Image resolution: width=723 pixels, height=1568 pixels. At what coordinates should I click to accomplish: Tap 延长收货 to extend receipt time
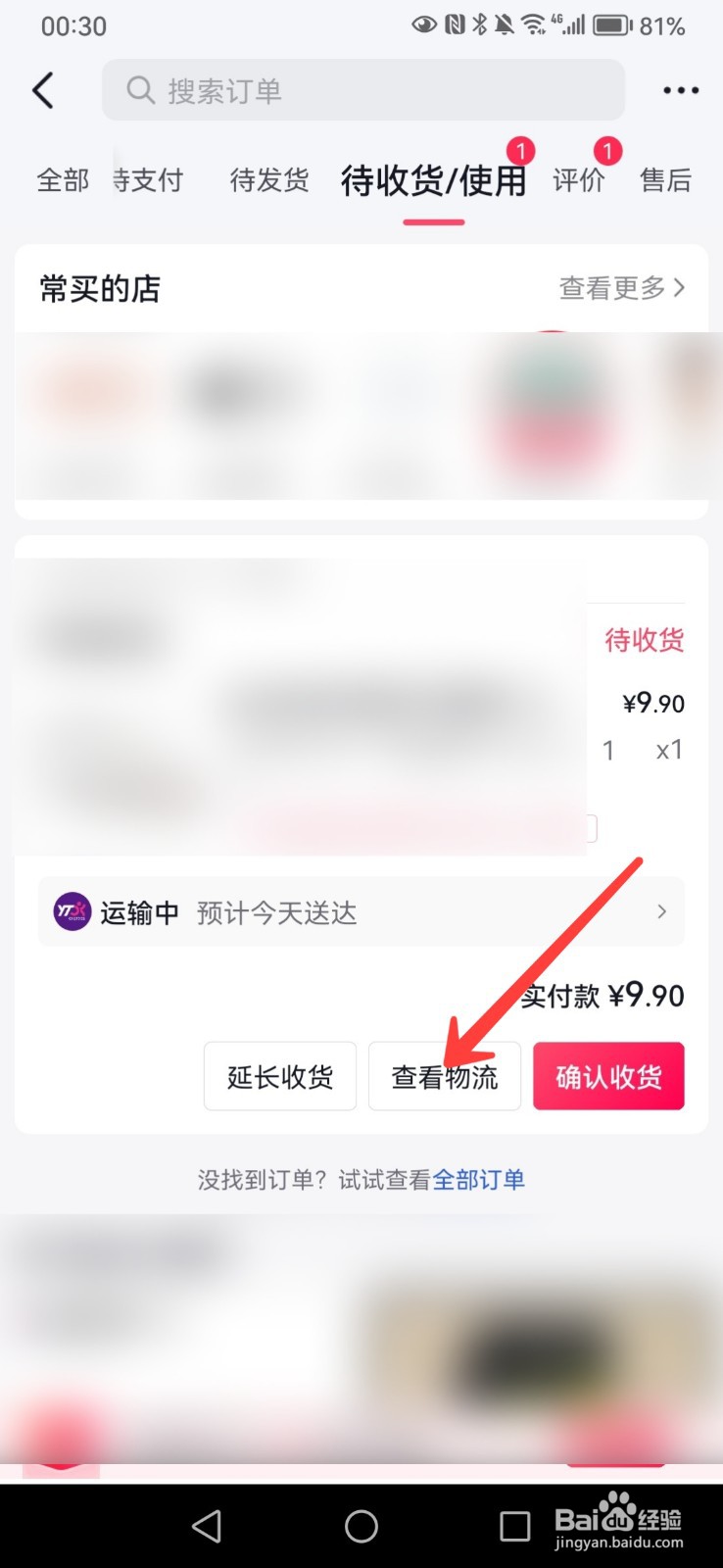click(280, 1075)
